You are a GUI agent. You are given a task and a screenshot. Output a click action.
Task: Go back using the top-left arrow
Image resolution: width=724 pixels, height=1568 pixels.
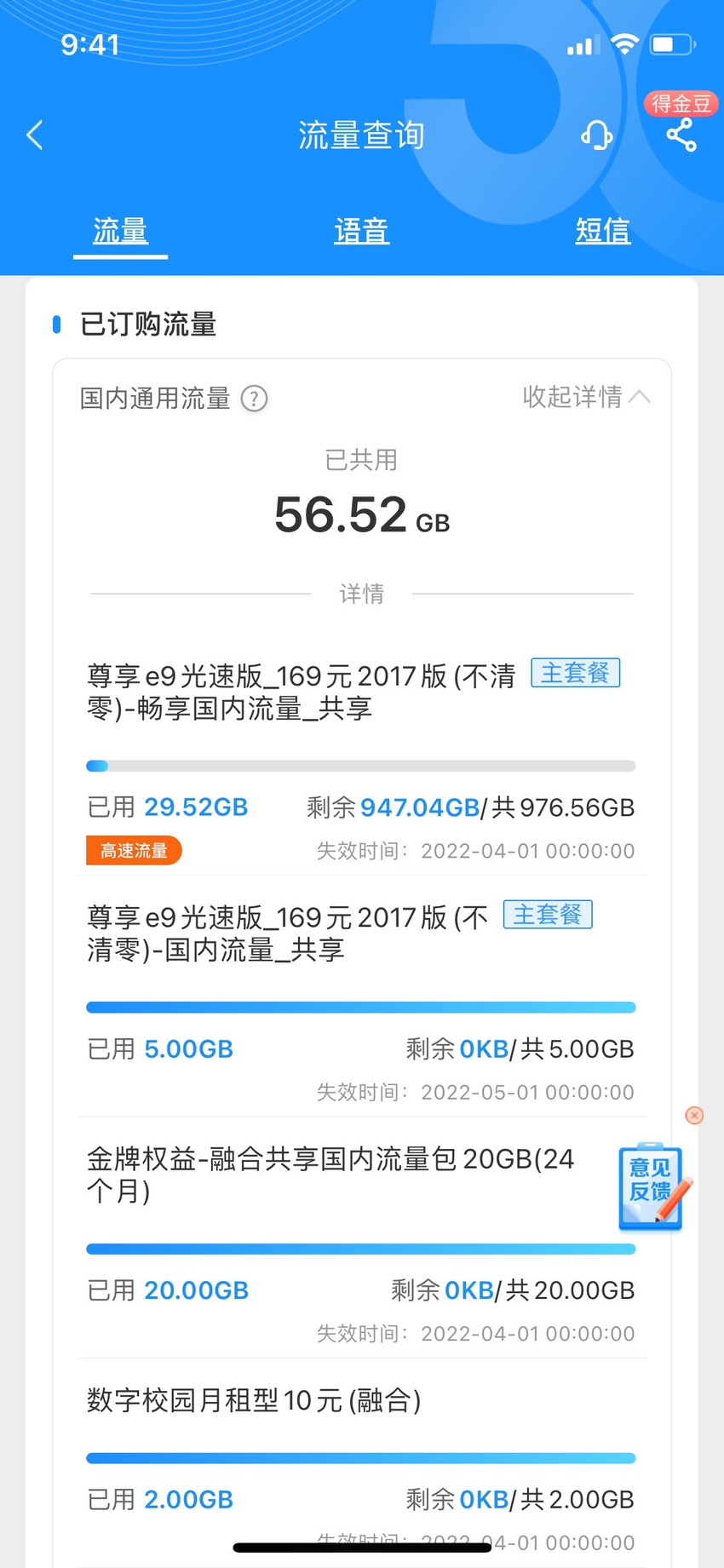pos(35,135)
